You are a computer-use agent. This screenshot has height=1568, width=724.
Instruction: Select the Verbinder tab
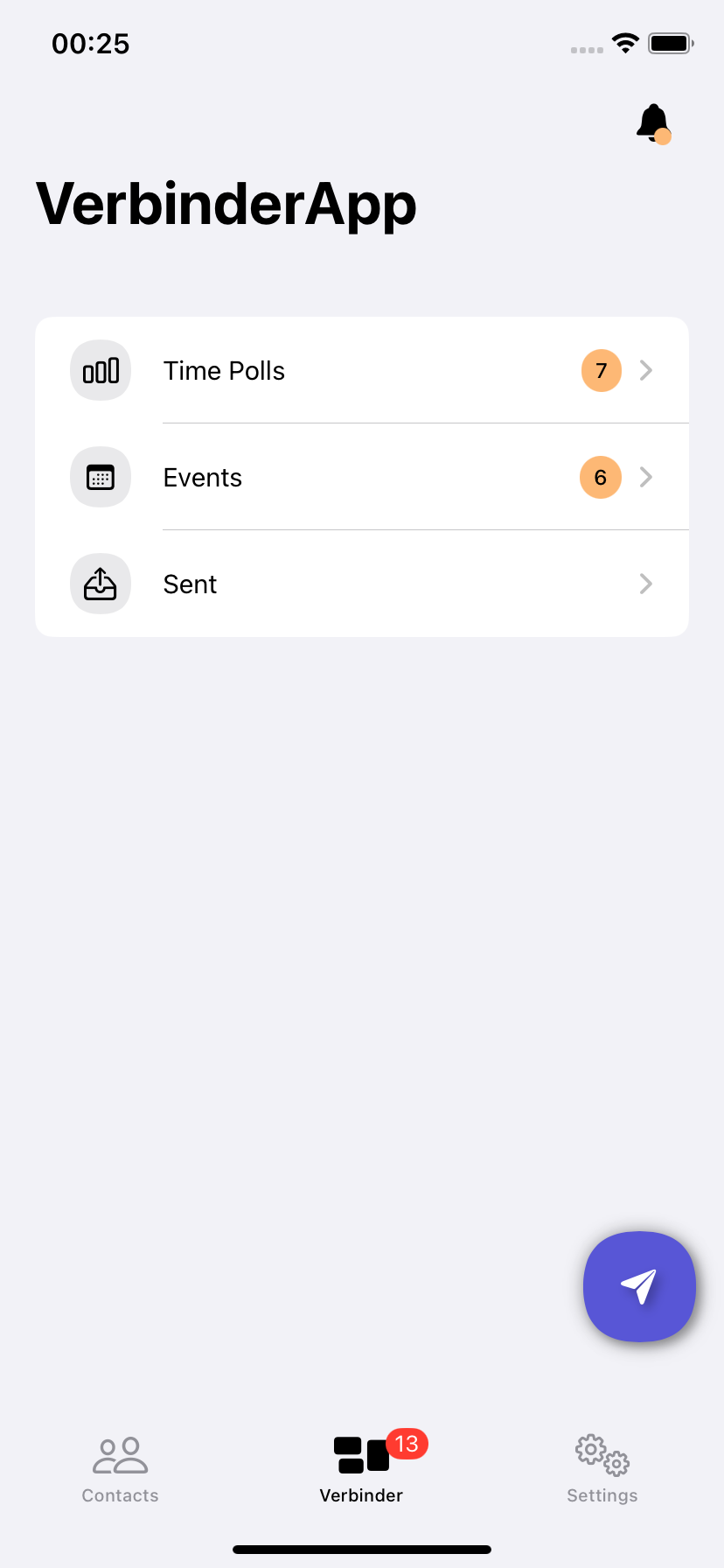[x=362, y=1470]
